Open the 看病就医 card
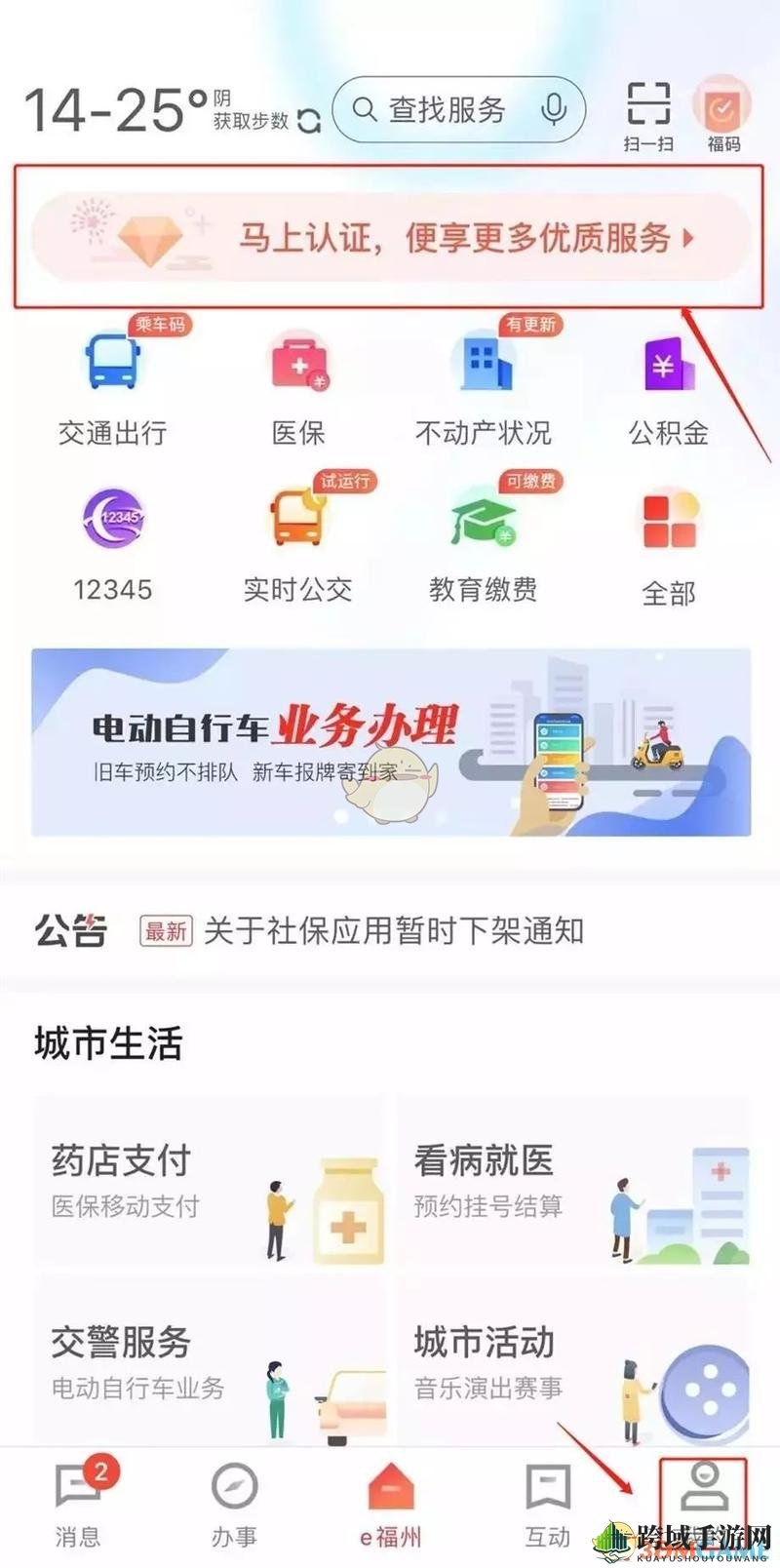780x1568 pixels. click(x=574, y=1180)
